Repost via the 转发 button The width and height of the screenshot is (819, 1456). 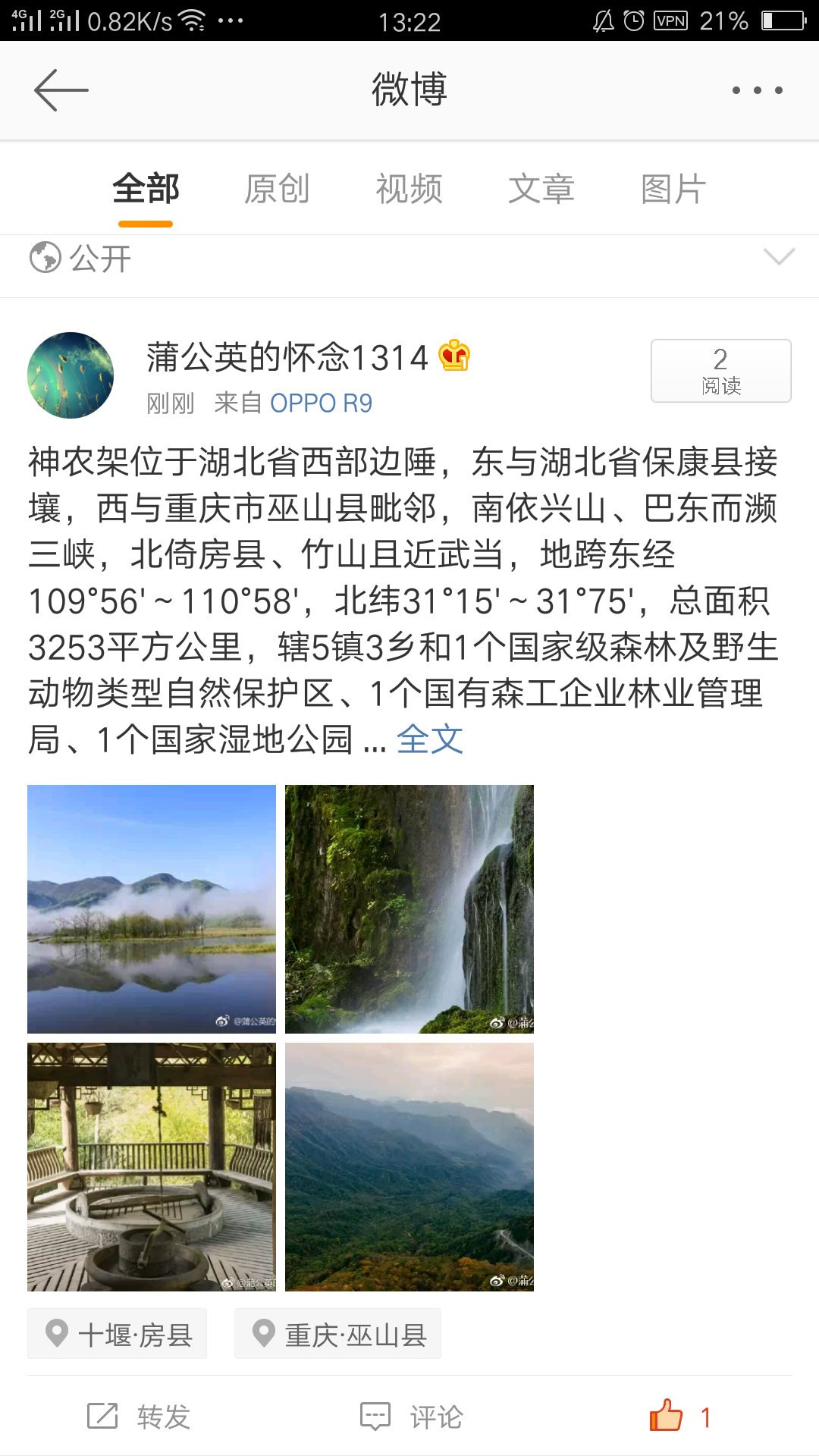tap(139, 1417)
